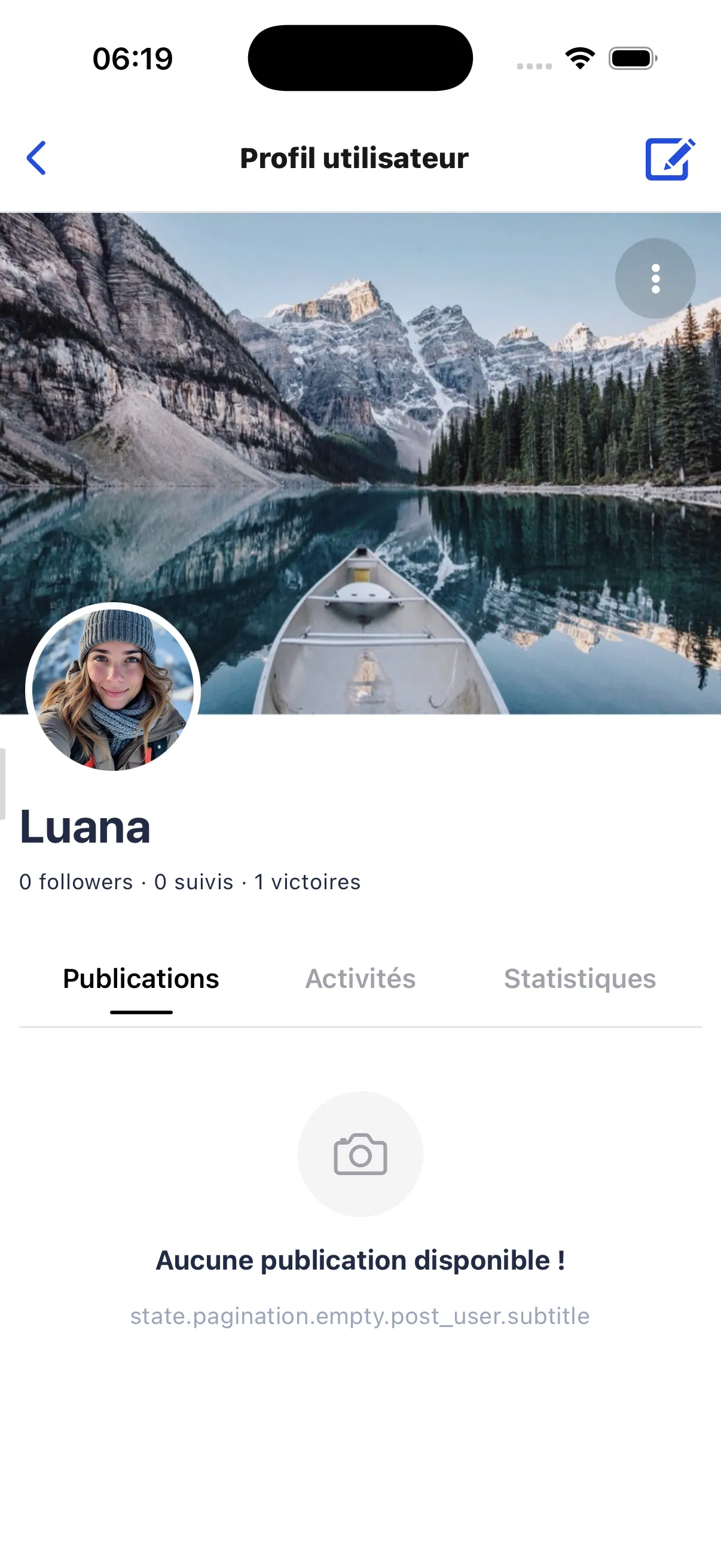Open the three-dot menu on cover photo
The image size is (721, 1568).
[655, 278]
